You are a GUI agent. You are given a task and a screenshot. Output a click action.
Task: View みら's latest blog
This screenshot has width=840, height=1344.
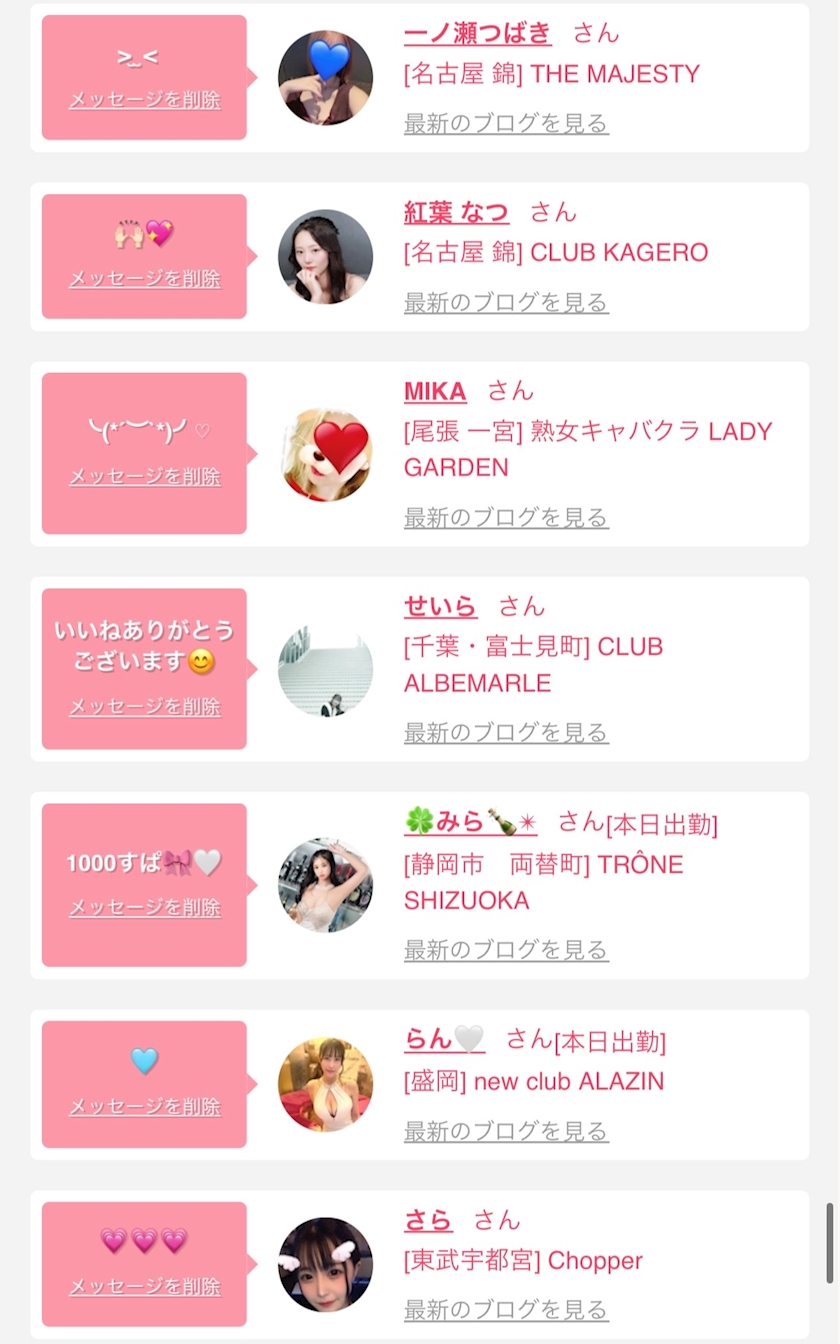(506, 950)
